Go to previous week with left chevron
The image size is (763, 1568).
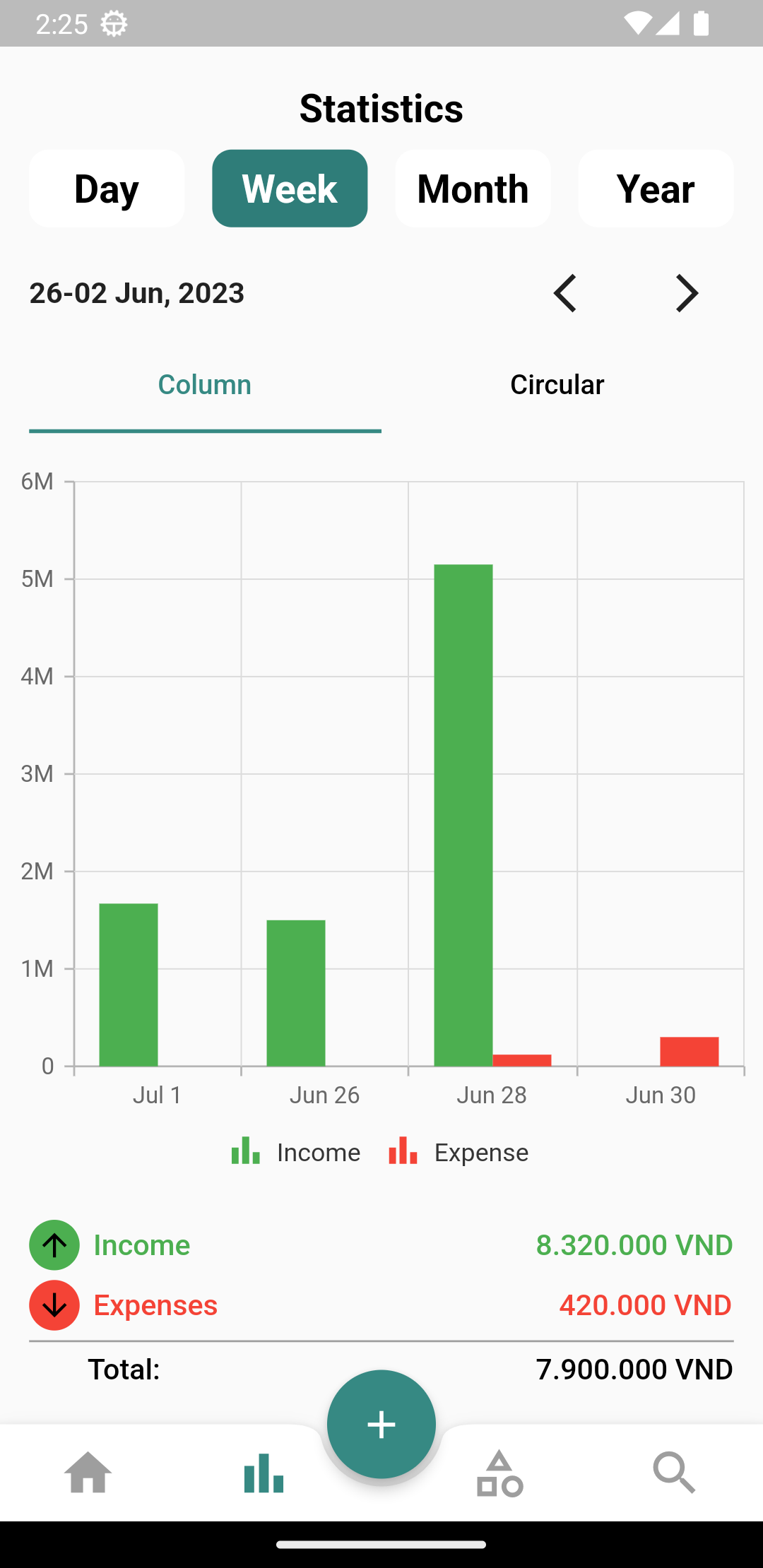(565, 293)
